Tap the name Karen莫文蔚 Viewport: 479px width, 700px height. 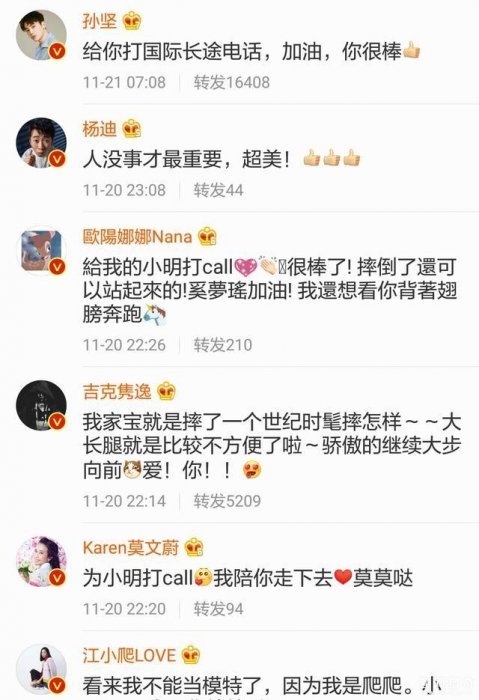click(x=131, y=547)
